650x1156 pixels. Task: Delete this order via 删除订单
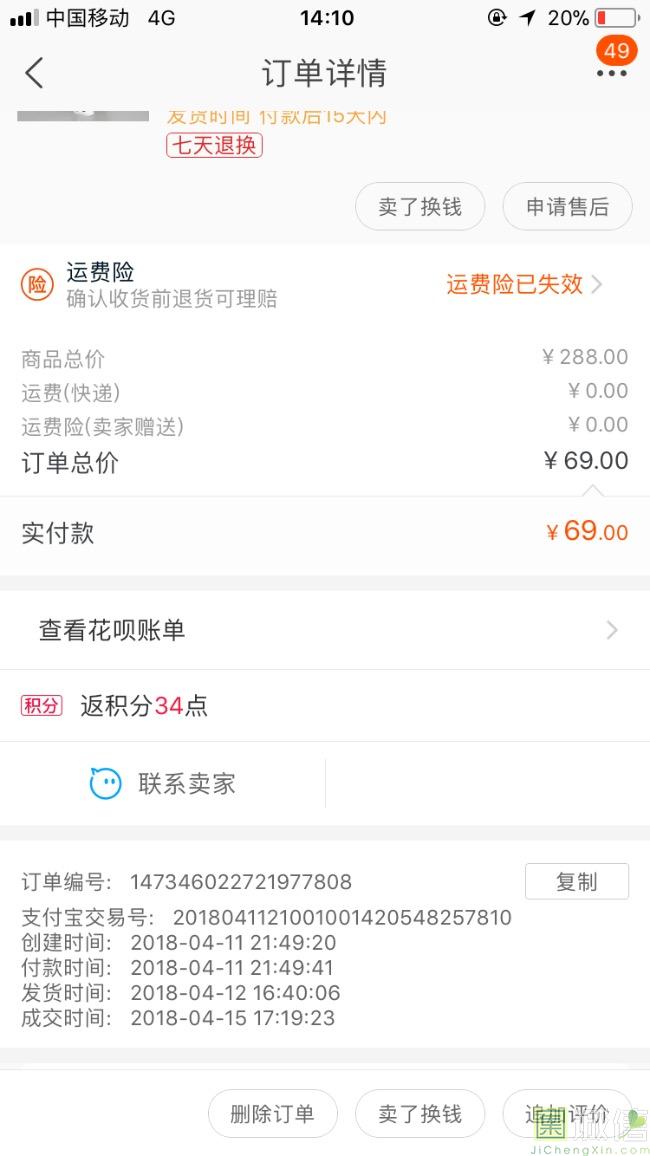pyautogui.click(x=272, y=1113)
